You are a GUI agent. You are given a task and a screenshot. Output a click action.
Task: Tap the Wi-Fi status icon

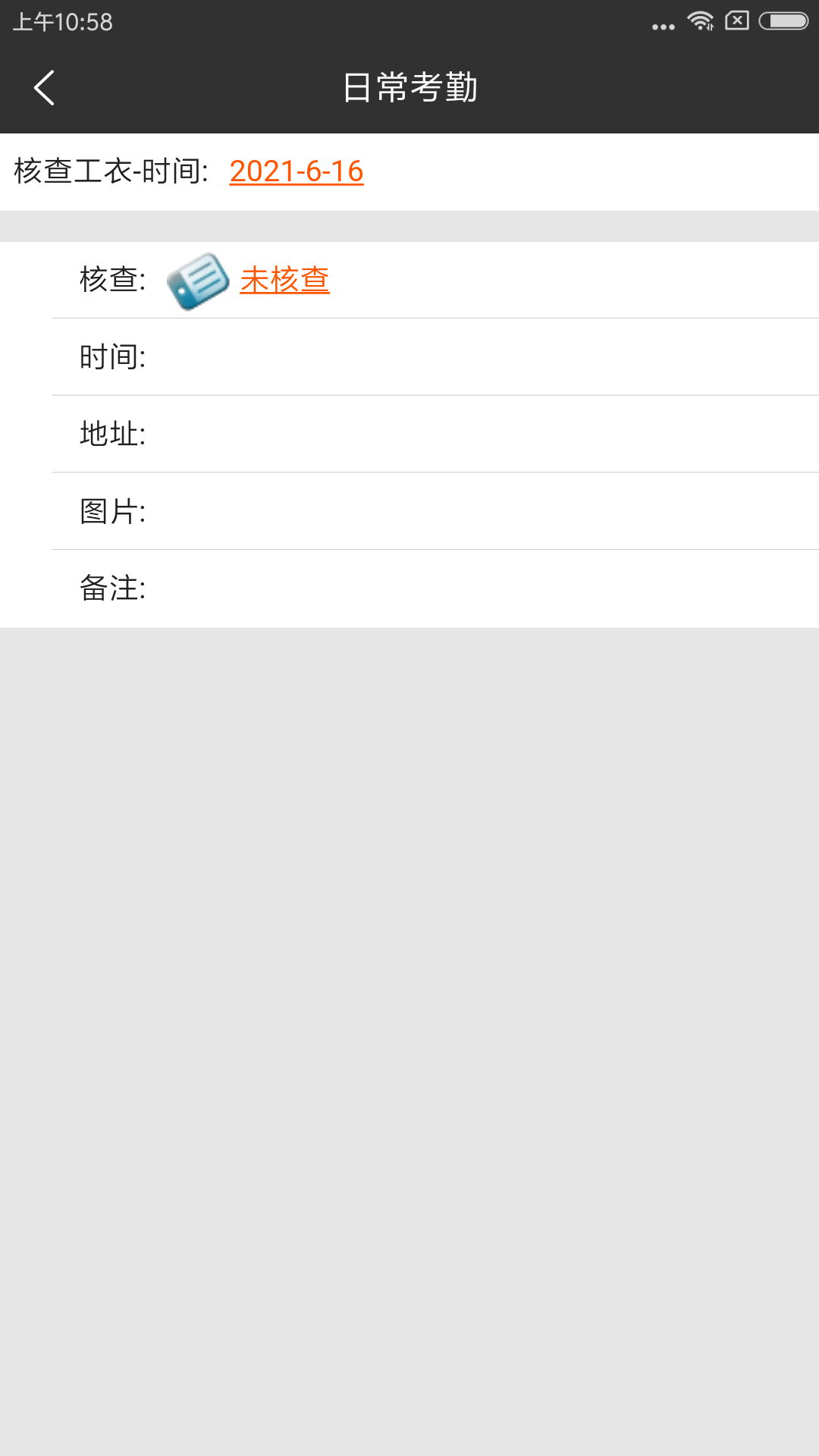tap(698, 23)
